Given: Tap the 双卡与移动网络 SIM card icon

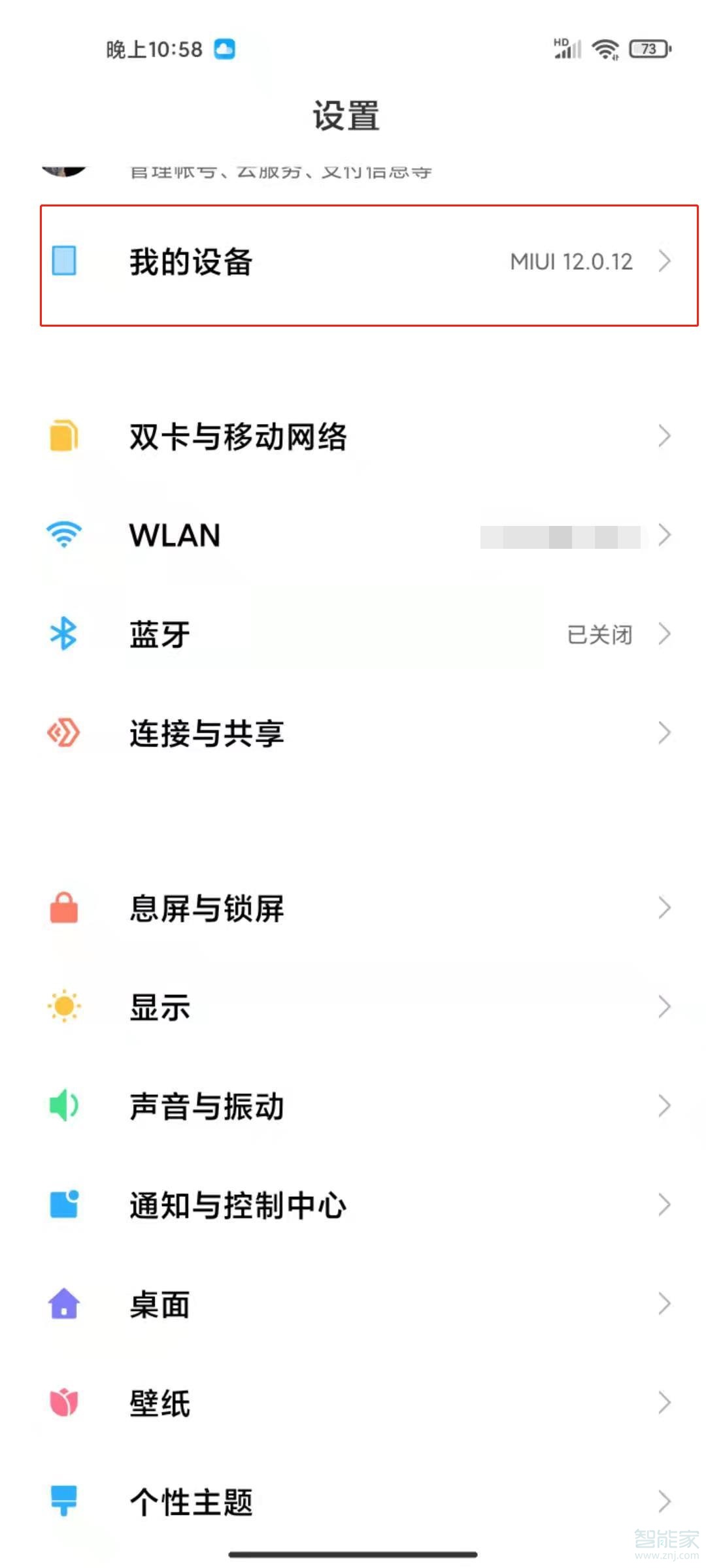Looking at the screenshot, I should pyautogui.click(x=63, y=436).
